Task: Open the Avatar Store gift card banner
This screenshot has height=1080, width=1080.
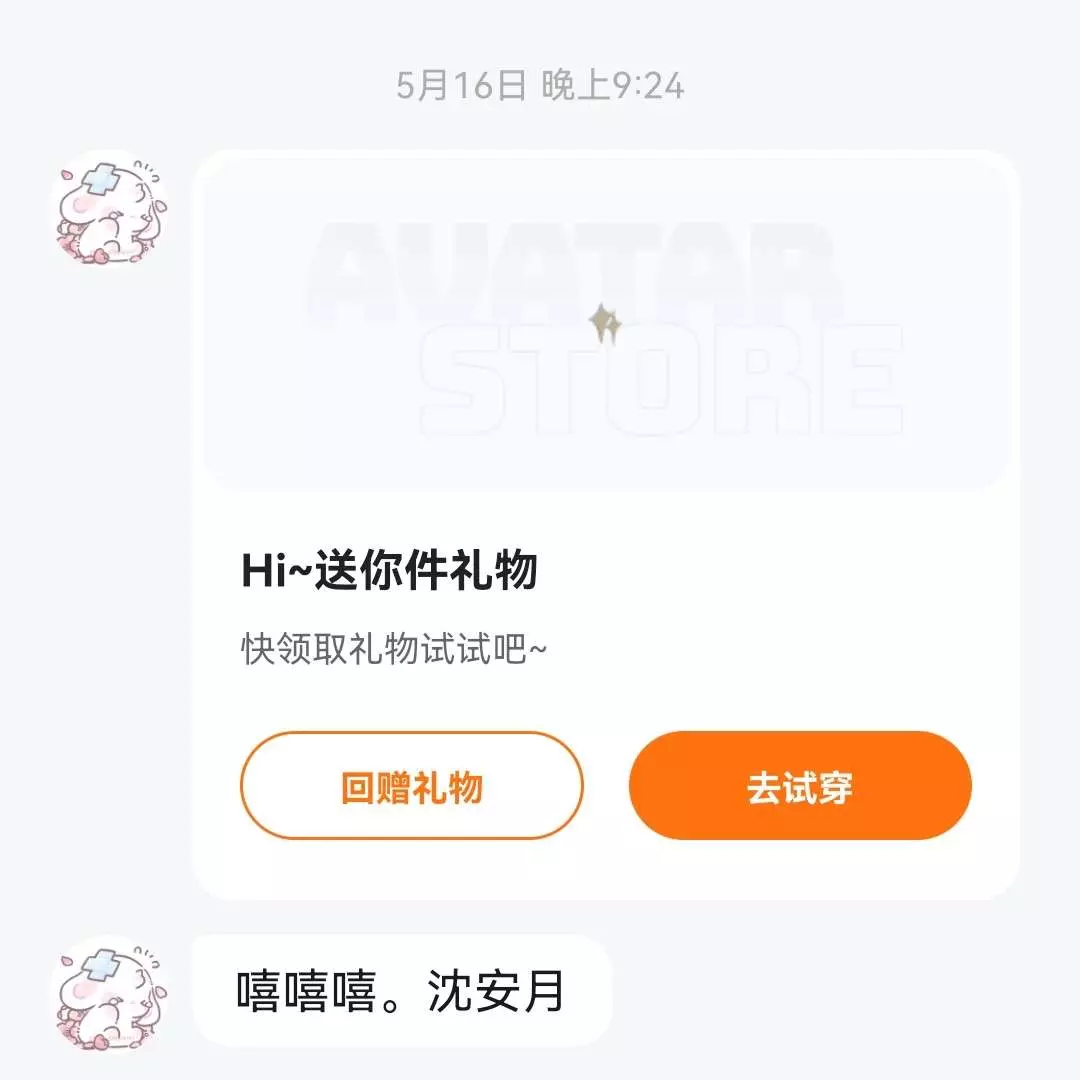Action: pyautogui.click(x=605, y=325)
